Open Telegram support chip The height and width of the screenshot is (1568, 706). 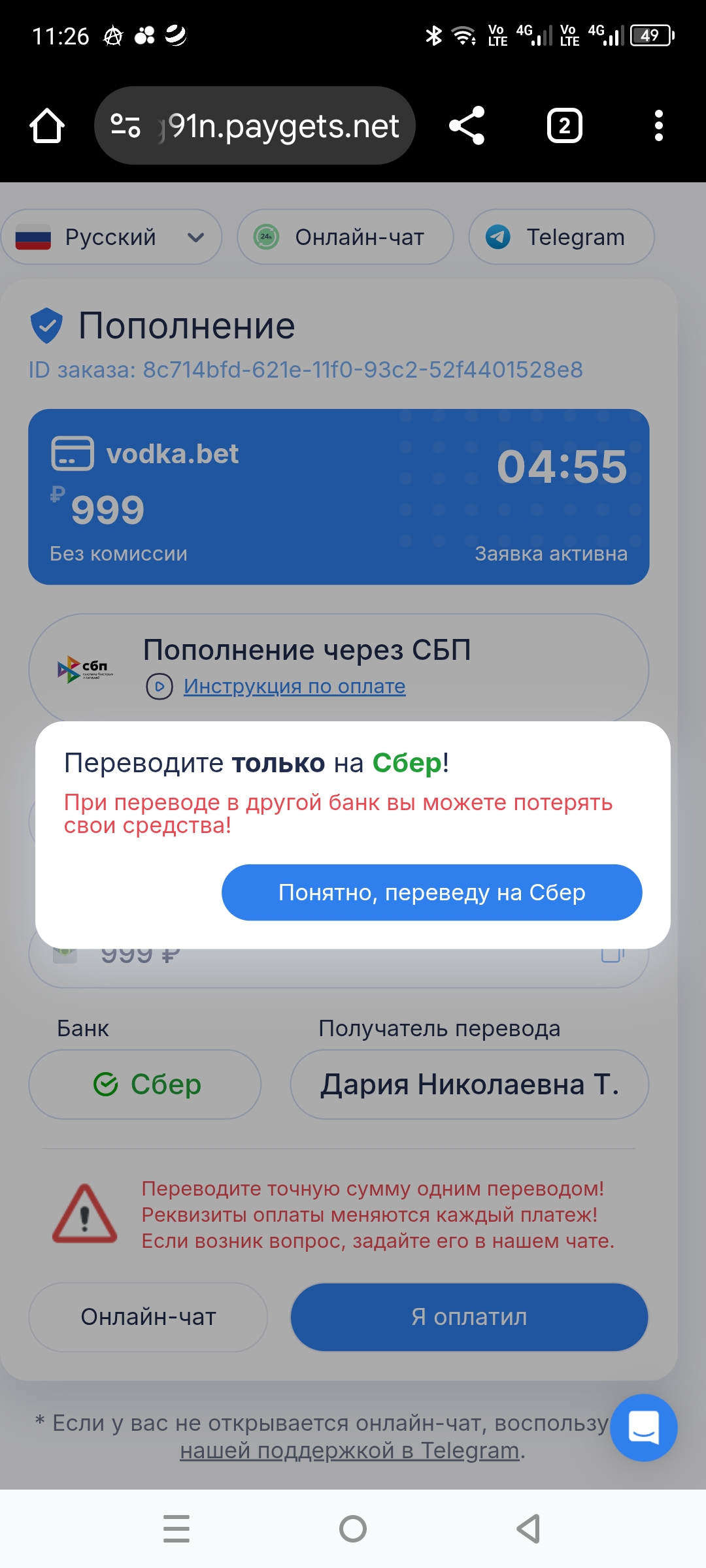click(561, 237)
